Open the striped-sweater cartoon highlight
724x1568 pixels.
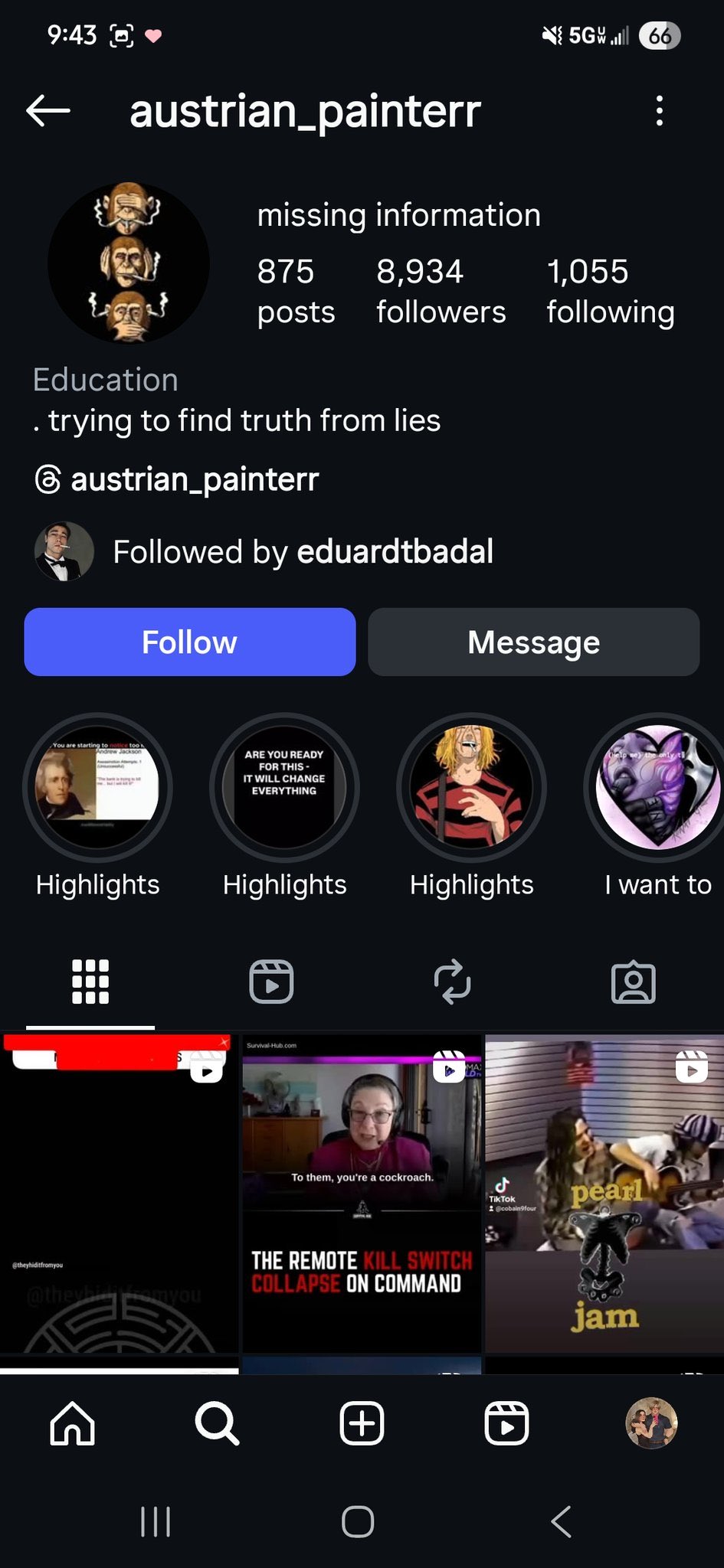[x=471, y=787]
